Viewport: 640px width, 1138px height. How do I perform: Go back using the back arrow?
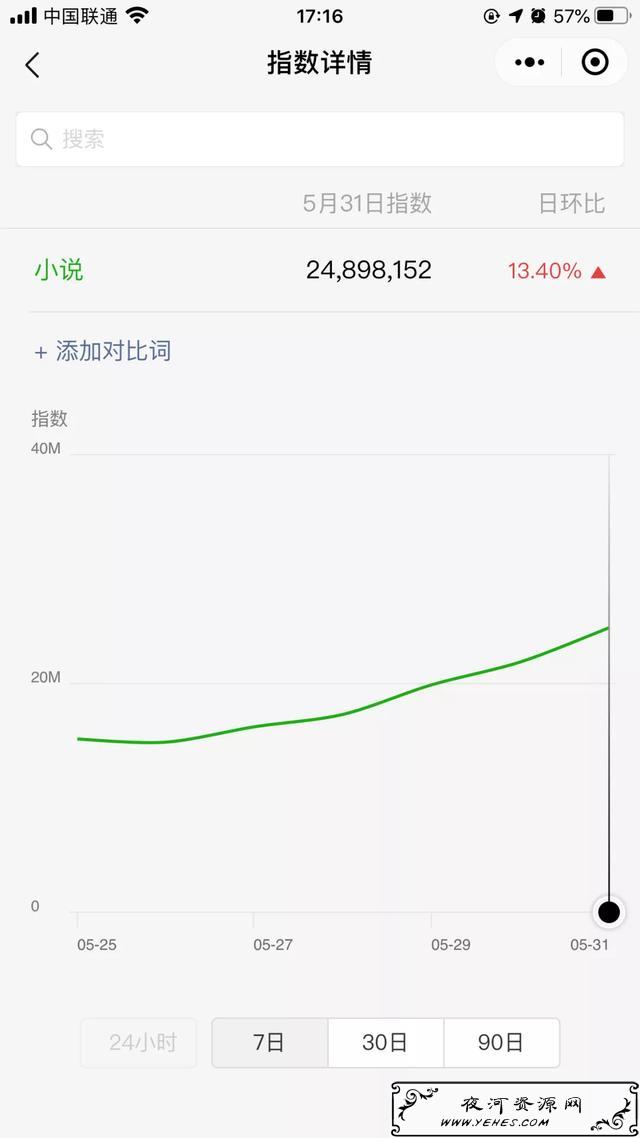coord(33,65)
